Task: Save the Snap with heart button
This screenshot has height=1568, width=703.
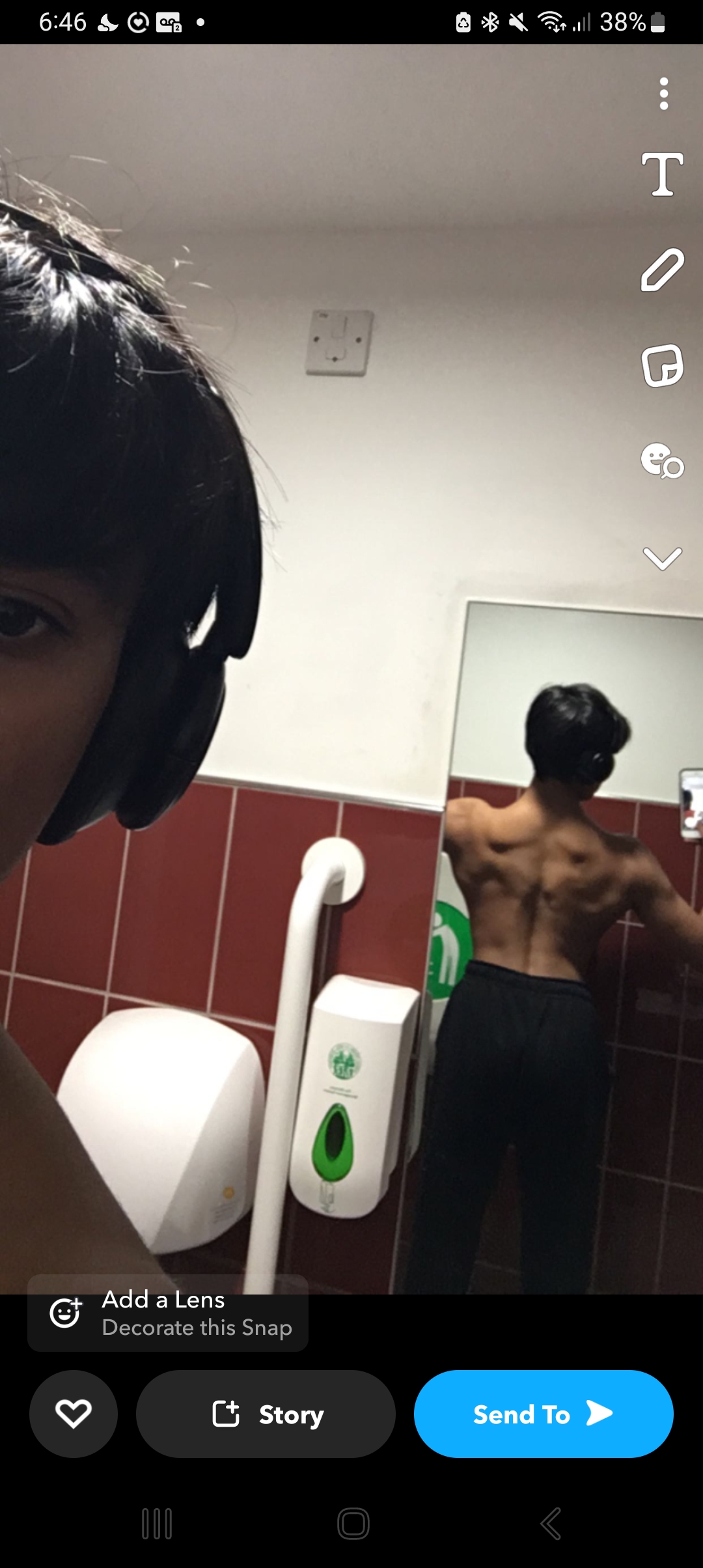Action: pos(74,1414)
